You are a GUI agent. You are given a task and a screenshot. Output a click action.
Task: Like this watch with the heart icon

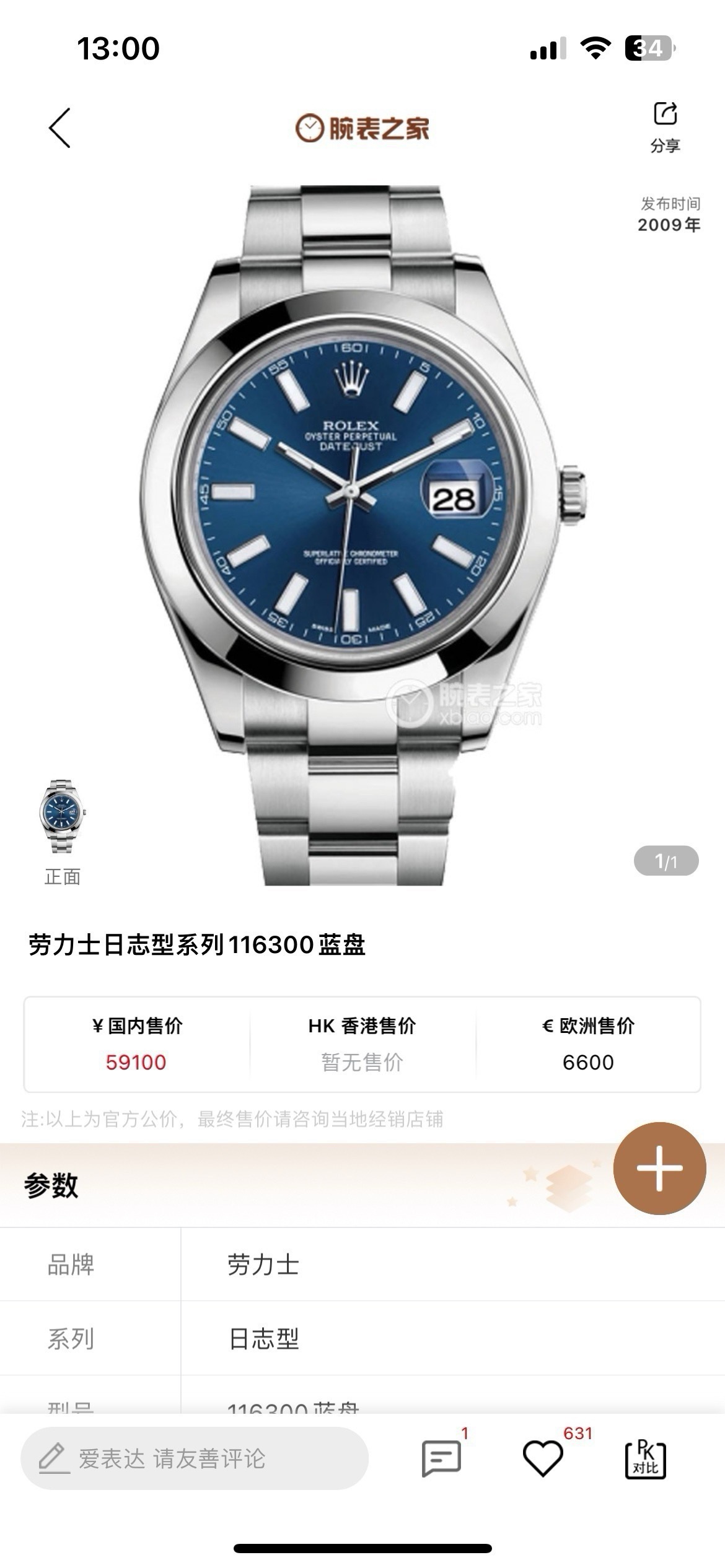pyautogui.click(x=543, y=1458)
